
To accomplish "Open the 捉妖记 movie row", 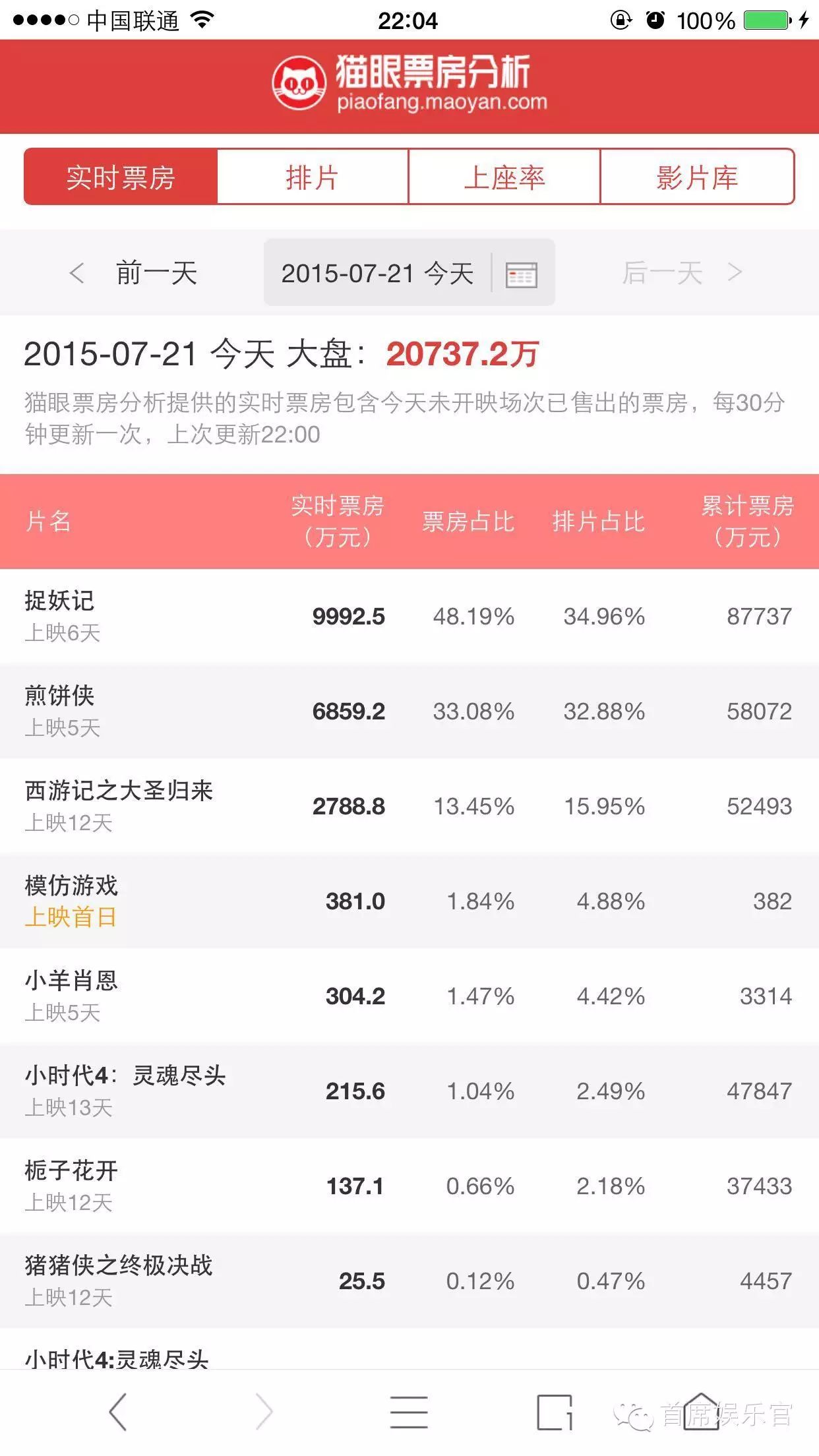I will click(x=409, y=617).
